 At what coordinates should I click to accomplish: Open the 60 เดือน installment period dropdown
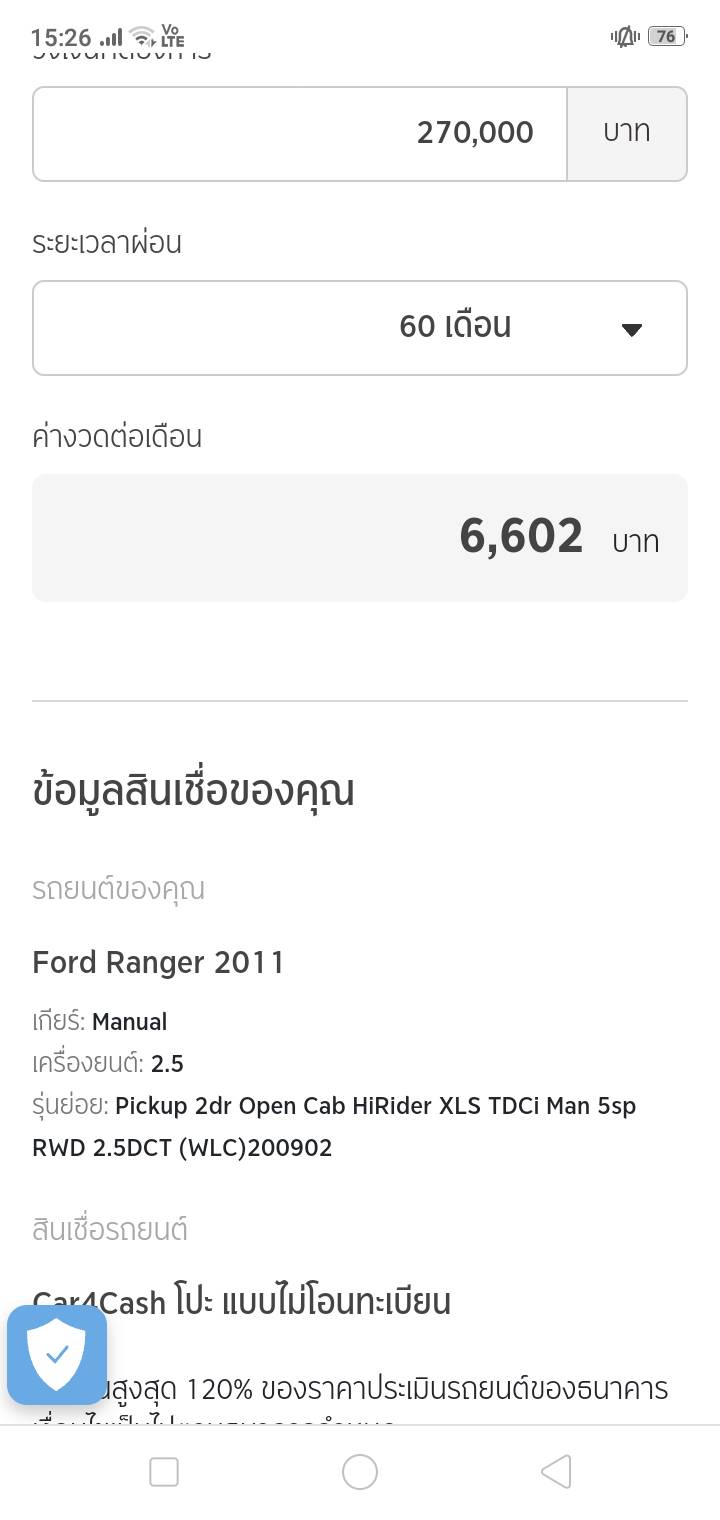tap(360, 328)
